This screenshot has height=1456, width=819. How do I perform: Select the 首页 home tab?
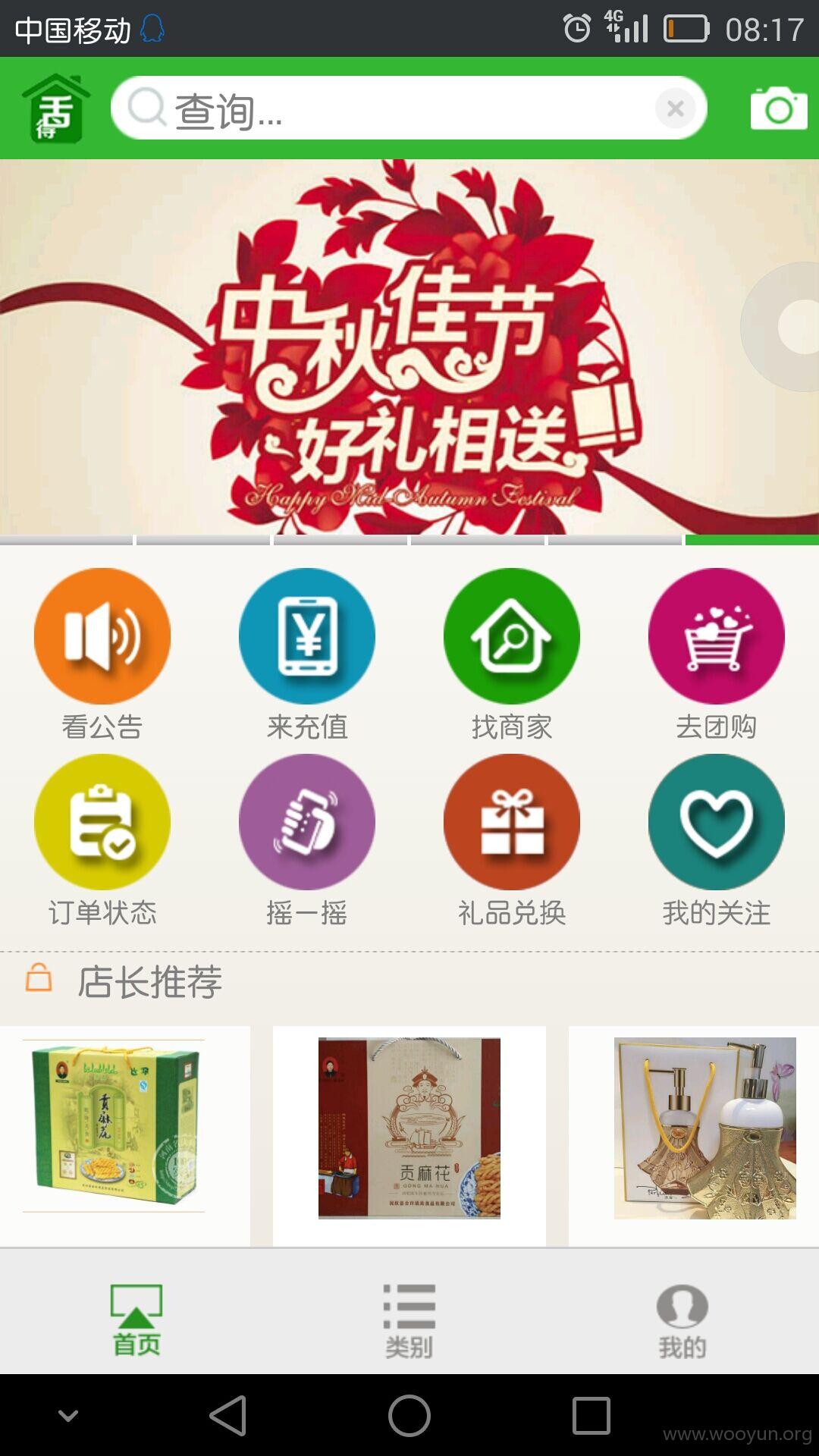point(136,1320)
